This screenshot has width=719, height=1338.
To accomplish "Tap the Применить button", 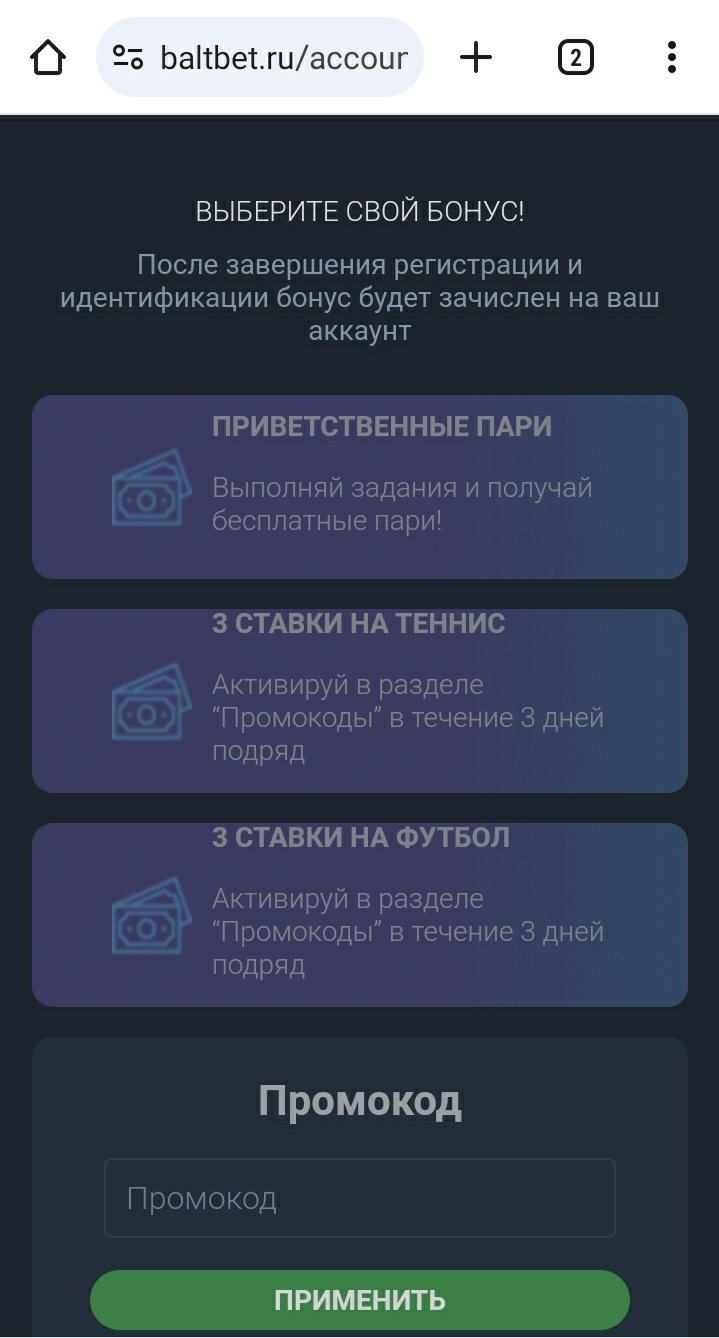I will click(x=360, y=1300).
